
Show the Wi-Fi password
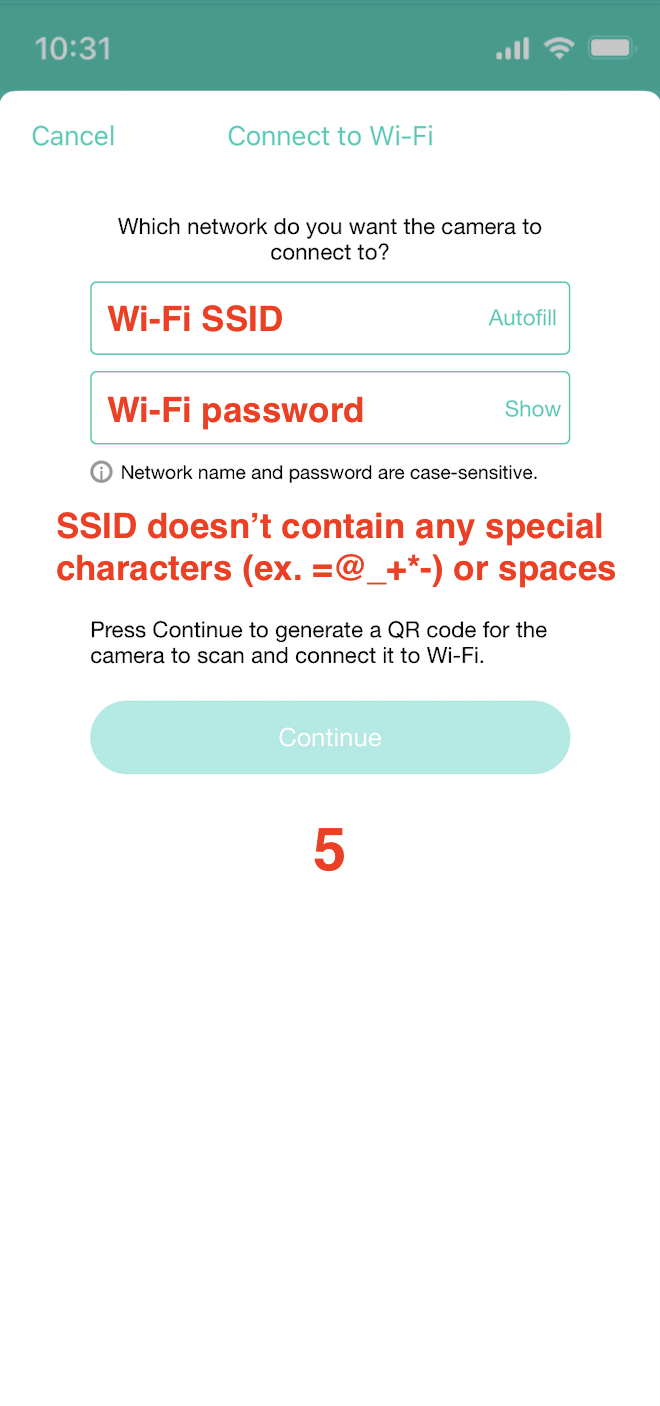click(x=532, y=409)
